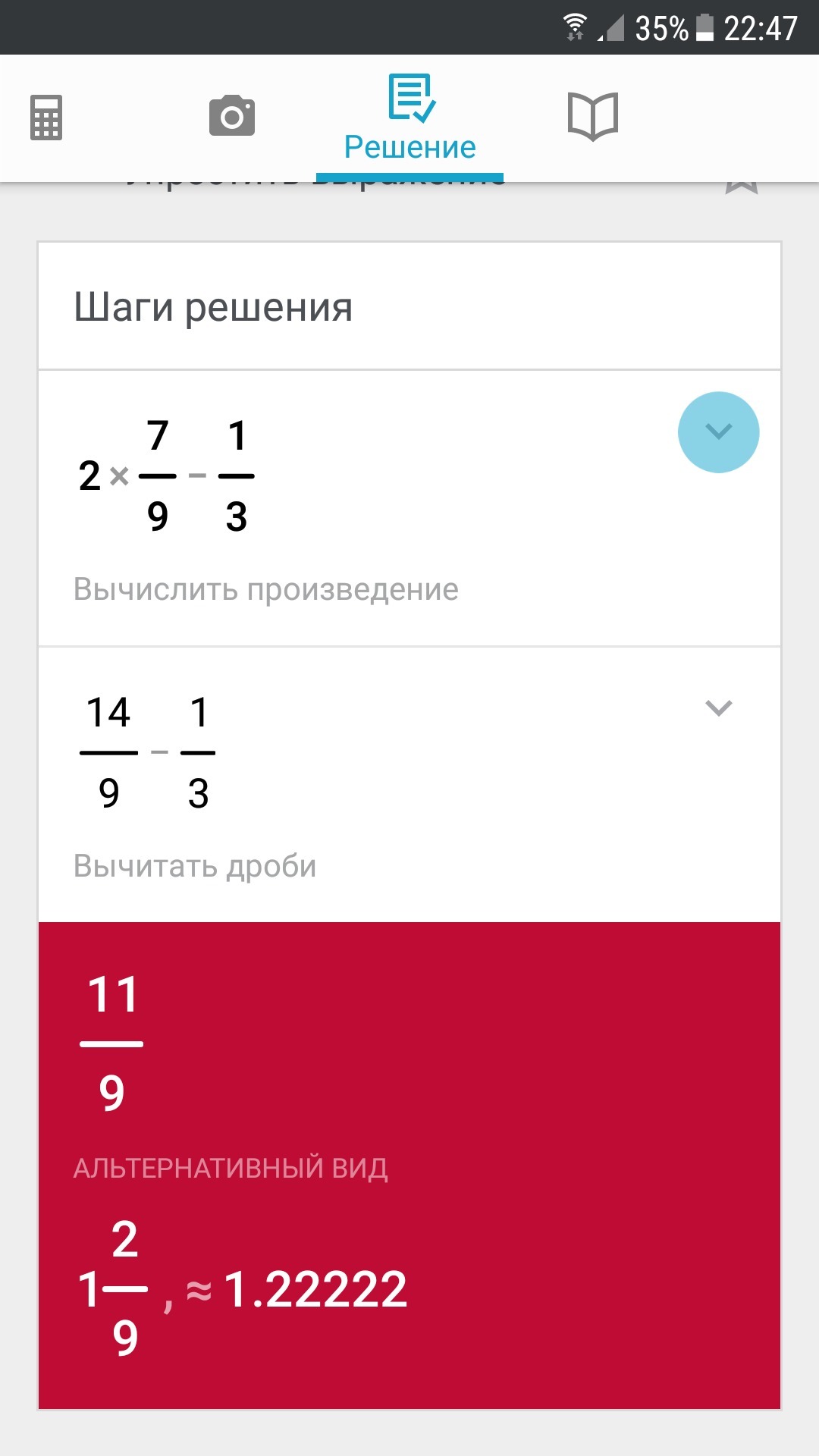Open the camera tab
Viewport: 819px width, 1456px height.
[x=232, y=116]
